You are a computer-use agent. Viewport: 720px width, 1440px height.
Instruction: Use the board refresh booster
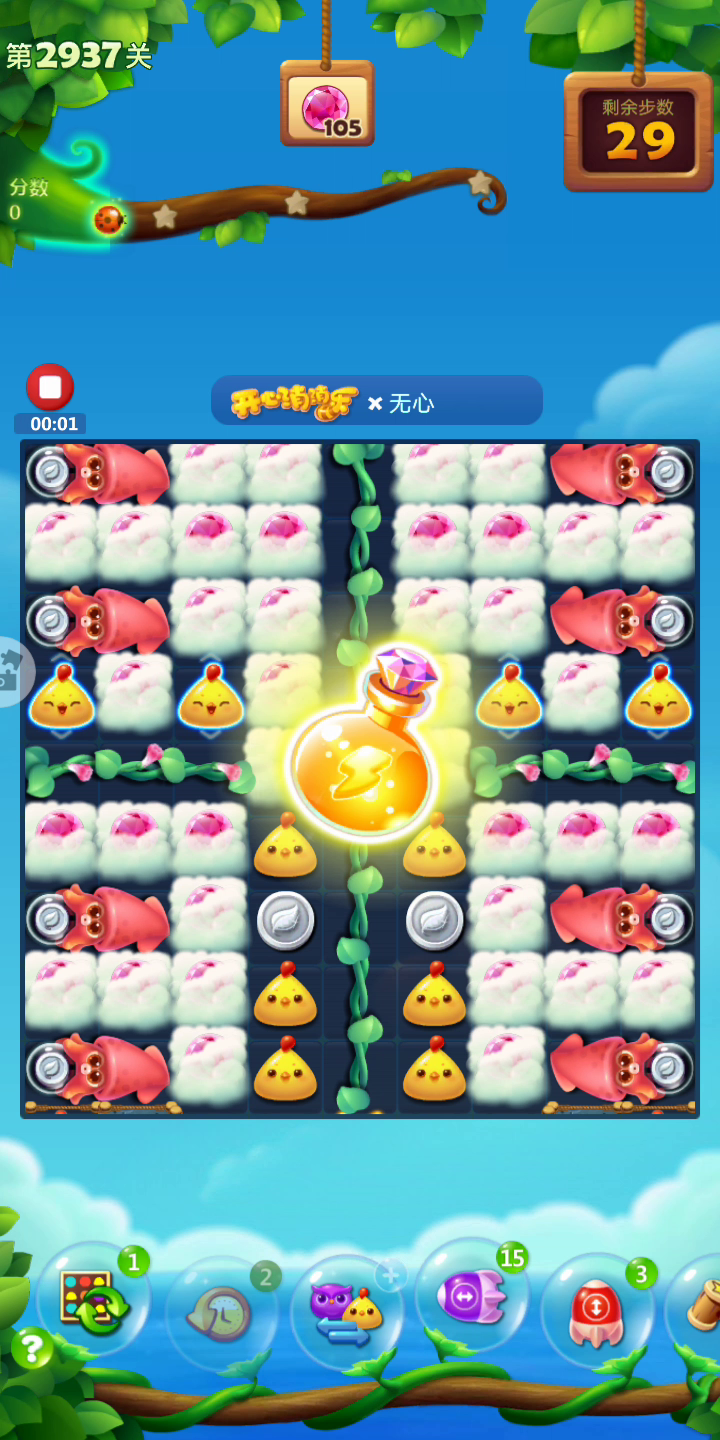point(93,1300)
